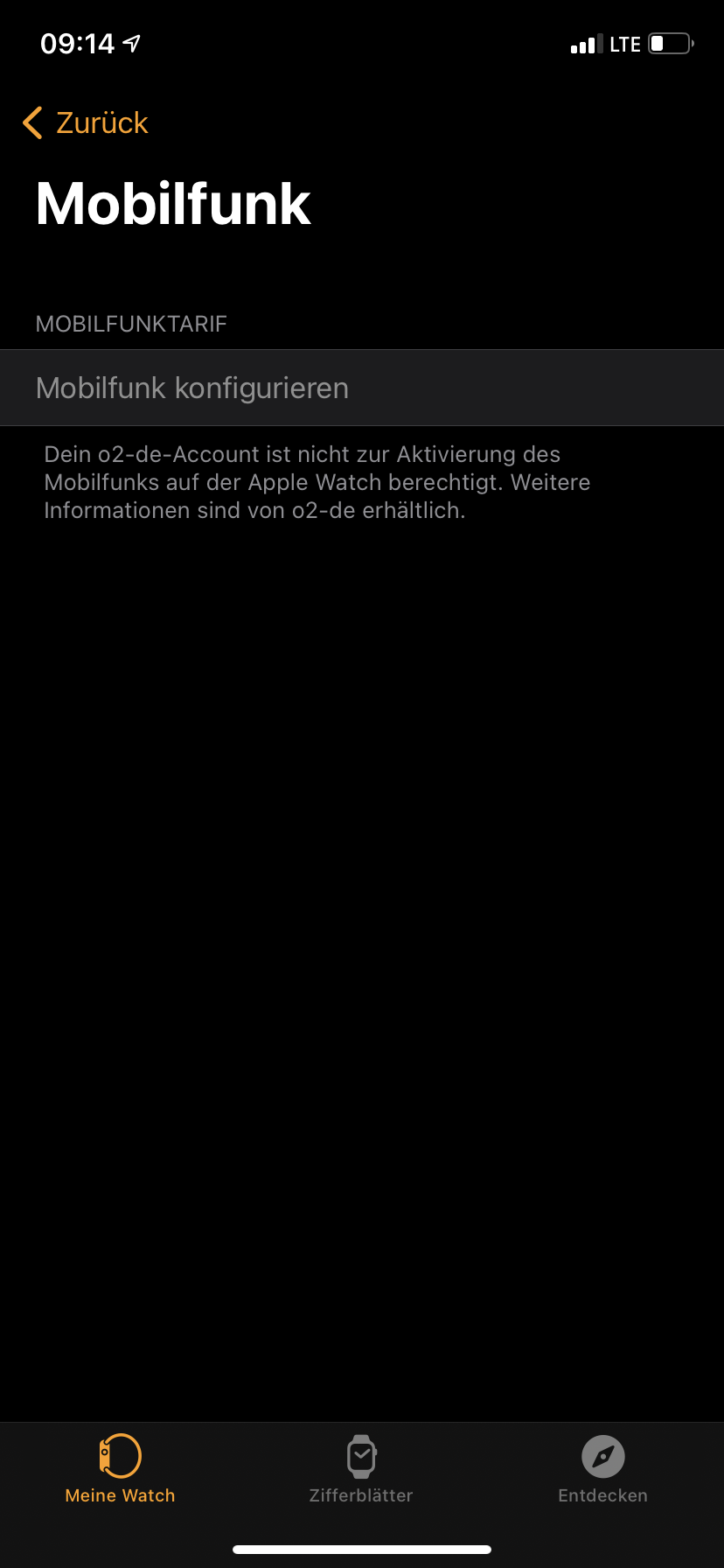Open Mobilfunk konfigurieren row
The height and width of the screenshot is (1568, 724).
[x=362, y=388]
